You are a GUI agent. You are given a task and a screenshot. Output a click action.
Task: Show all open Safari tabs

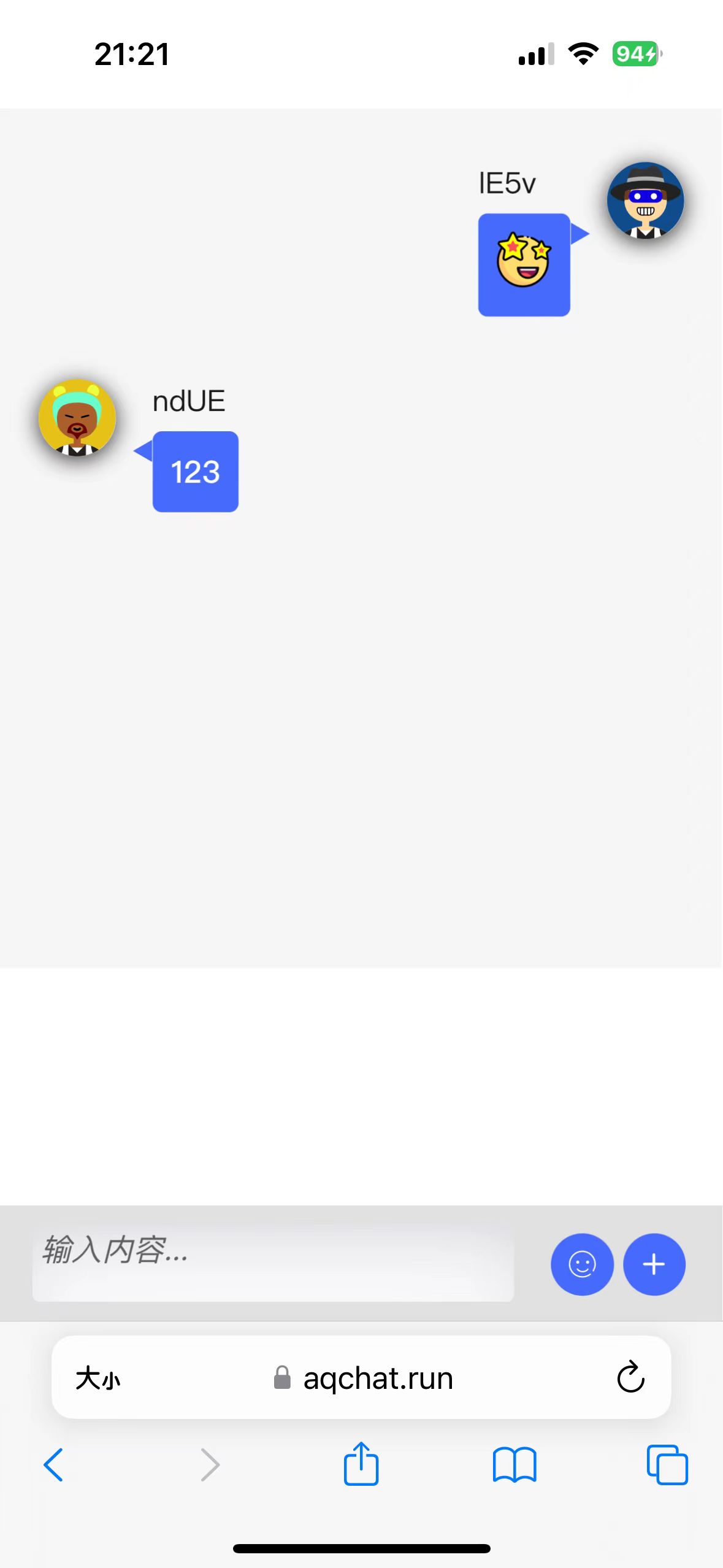(667, 1465)
